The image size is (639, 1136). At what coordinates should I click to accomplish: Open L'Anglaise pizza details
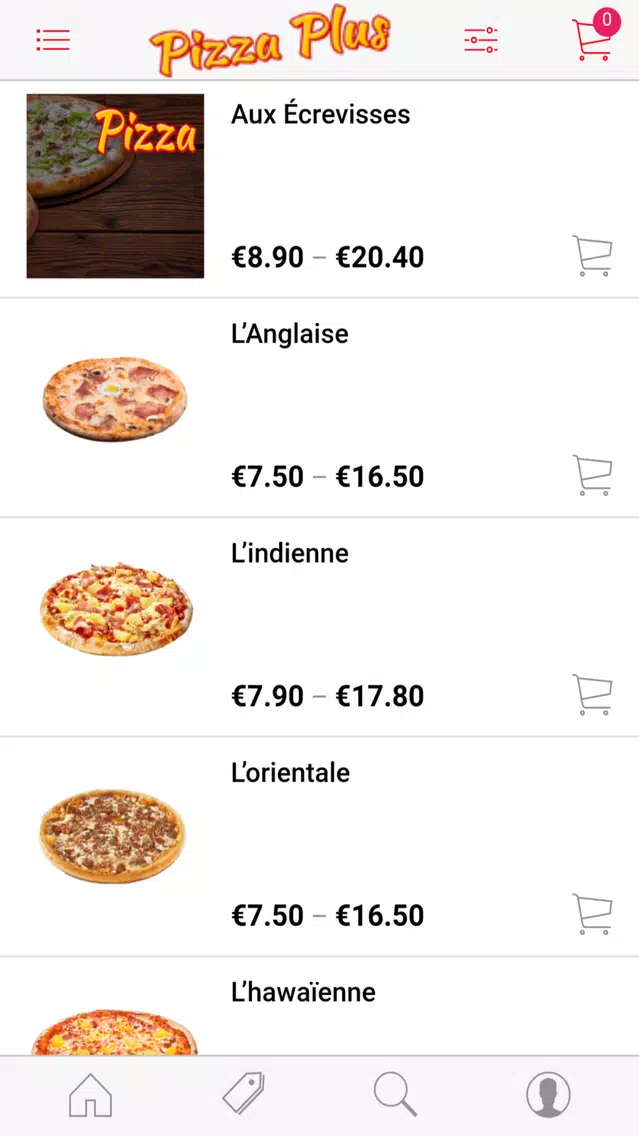pyautogui.click(x=290, y=334)
